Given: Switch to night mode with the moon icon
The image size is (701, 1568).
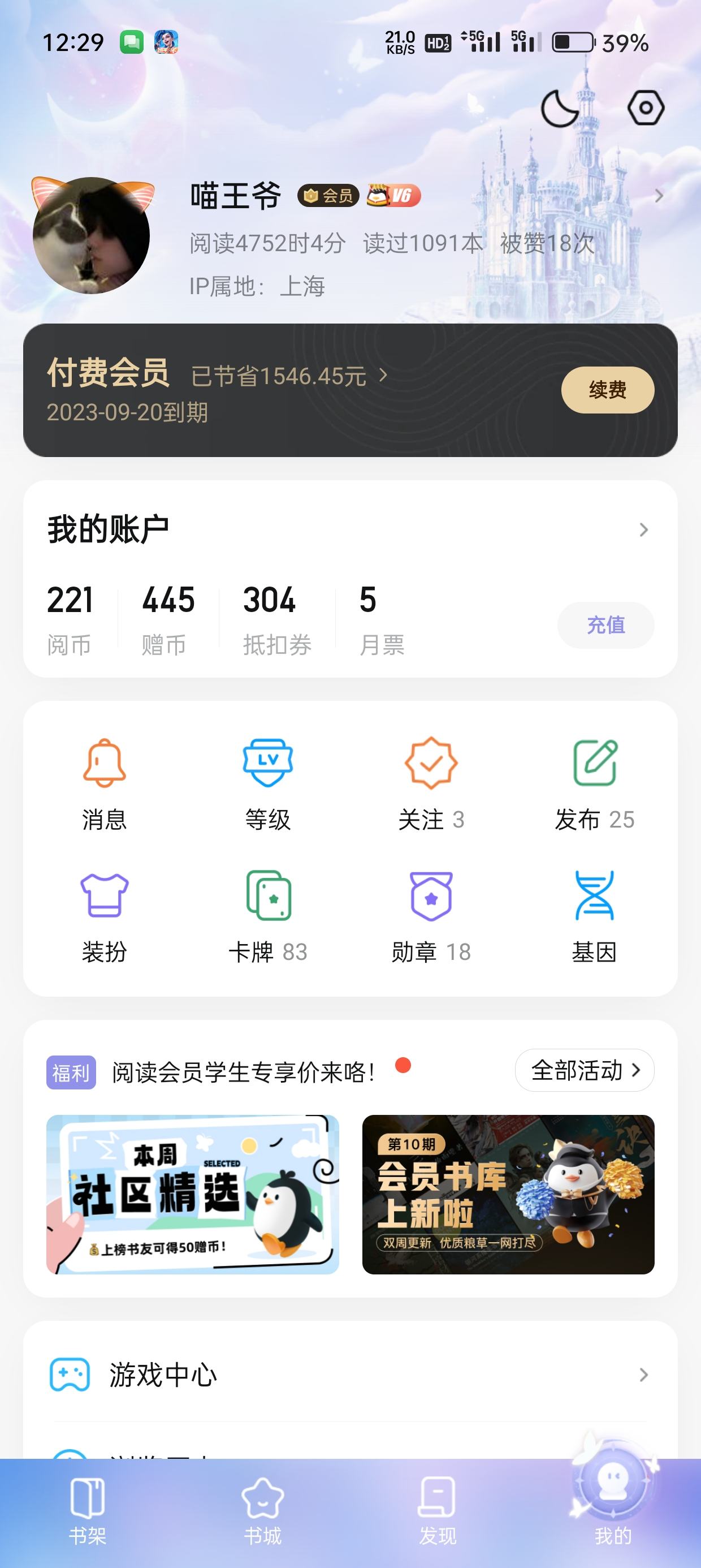Looking at the screenshot, I should [x=560, y=109].
